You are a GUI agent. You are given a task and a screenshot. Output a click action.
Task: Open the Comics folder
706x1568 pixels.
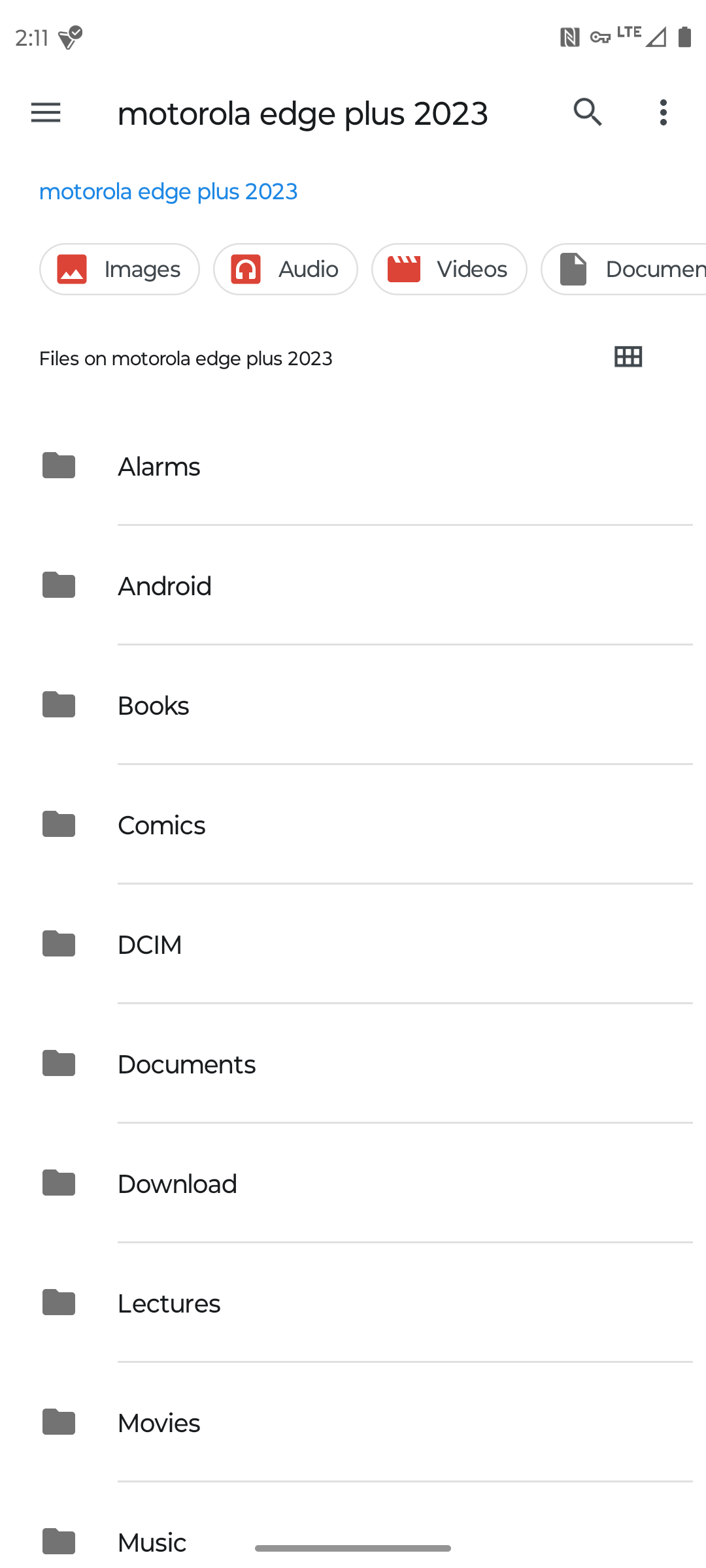pos(353,825)
